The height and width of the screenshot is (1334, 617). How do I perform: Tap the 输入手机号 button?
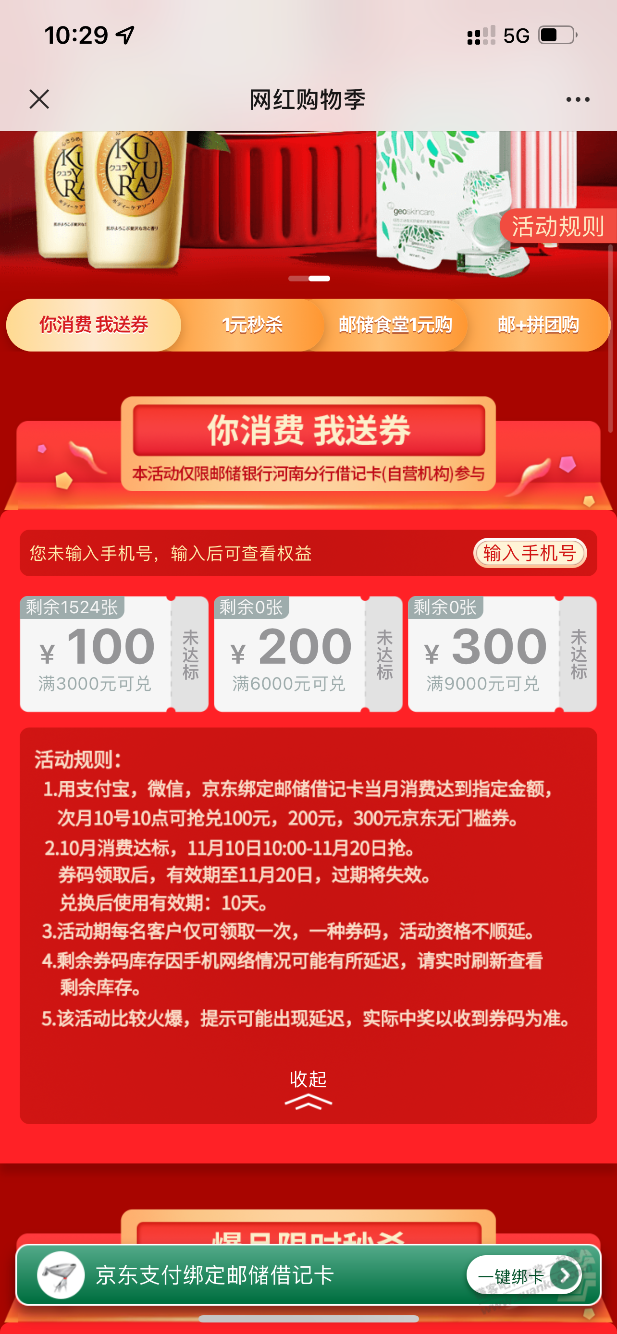click(529, 553)
